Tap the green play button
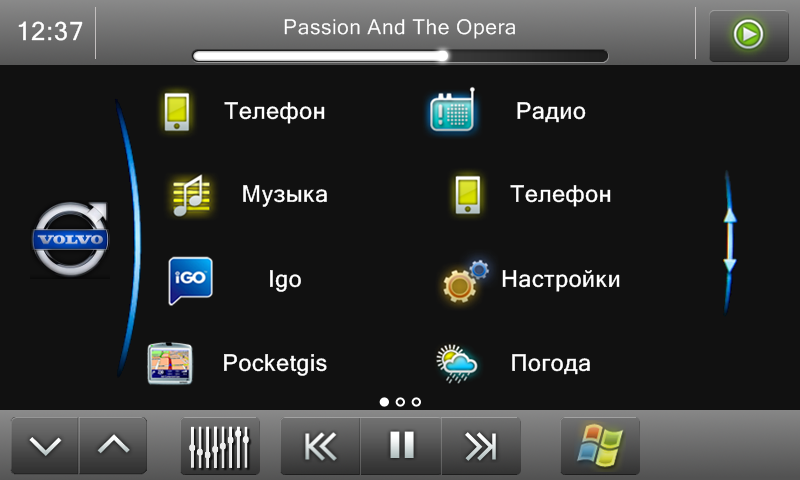This screenshot has width=800, height=480. tap(749, 35)
